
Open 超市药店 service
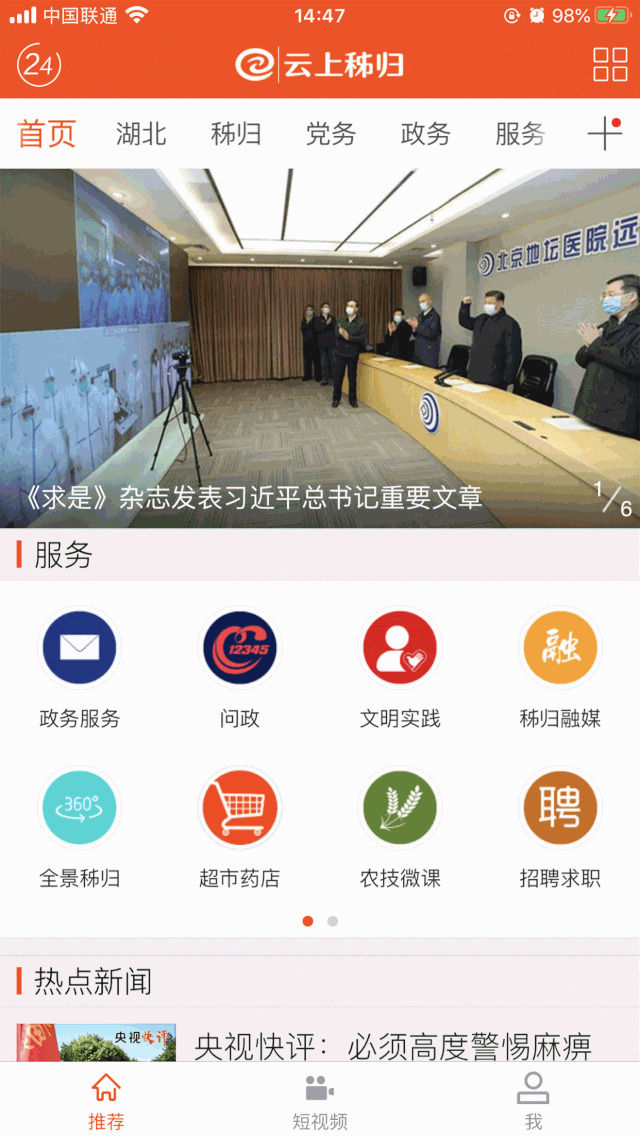pos(240,827)
